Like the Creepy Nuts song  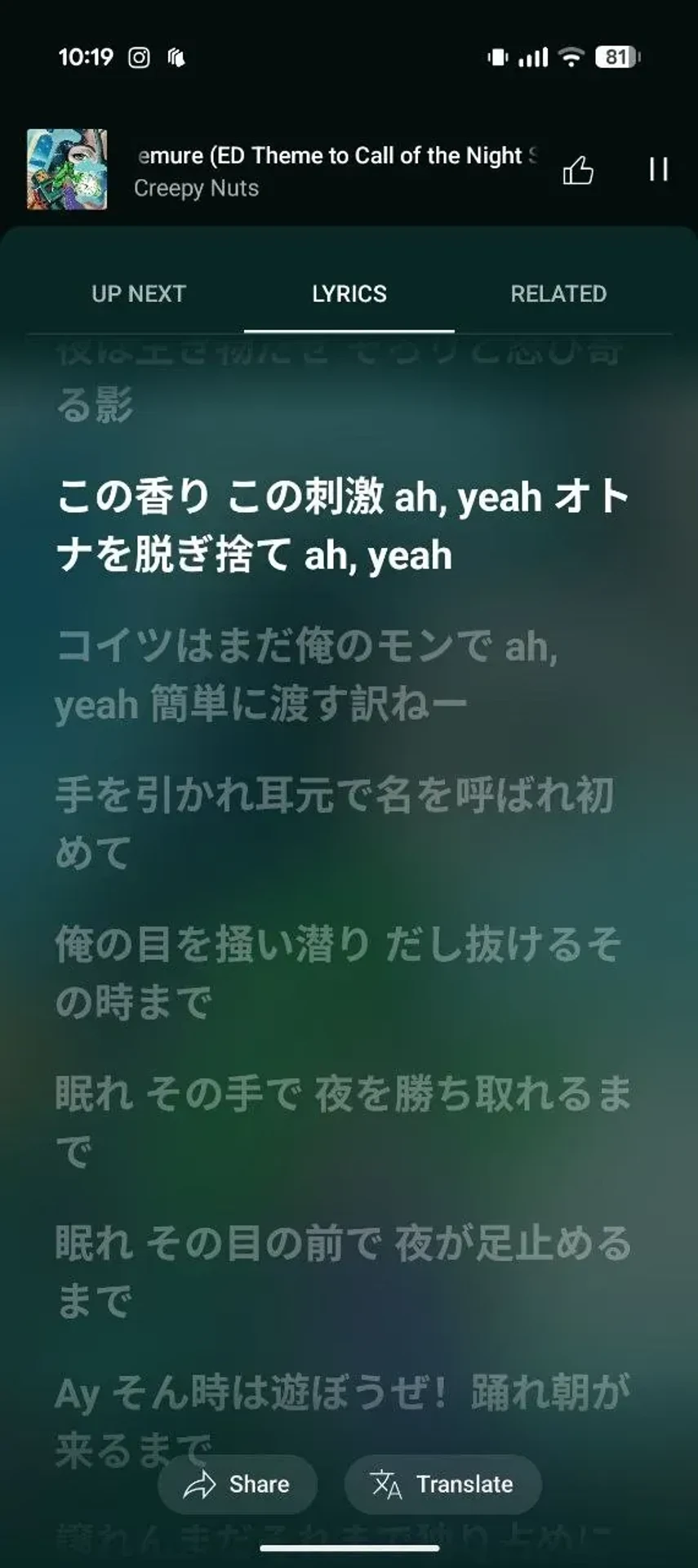tap(578, 170)
